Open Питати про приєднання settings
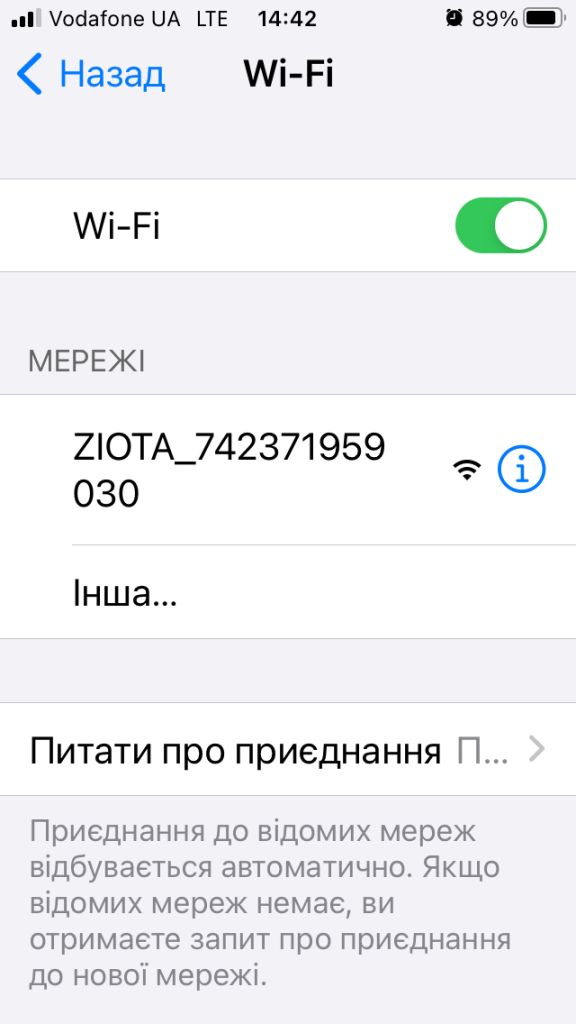Viewport: 576px width, 1024px height. (x=288, y=749)
